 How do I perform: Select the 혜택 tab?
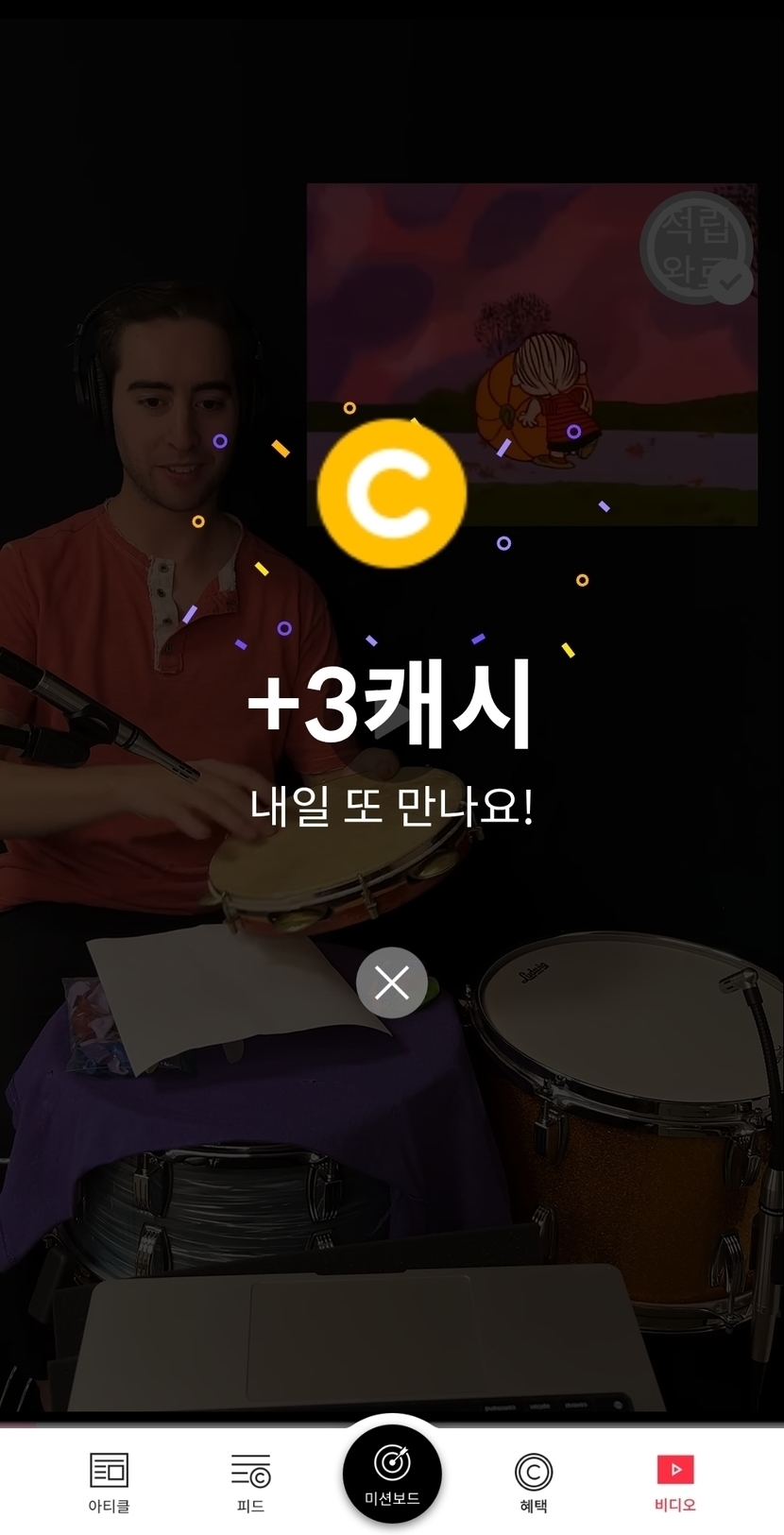(x=534, y=1481)
